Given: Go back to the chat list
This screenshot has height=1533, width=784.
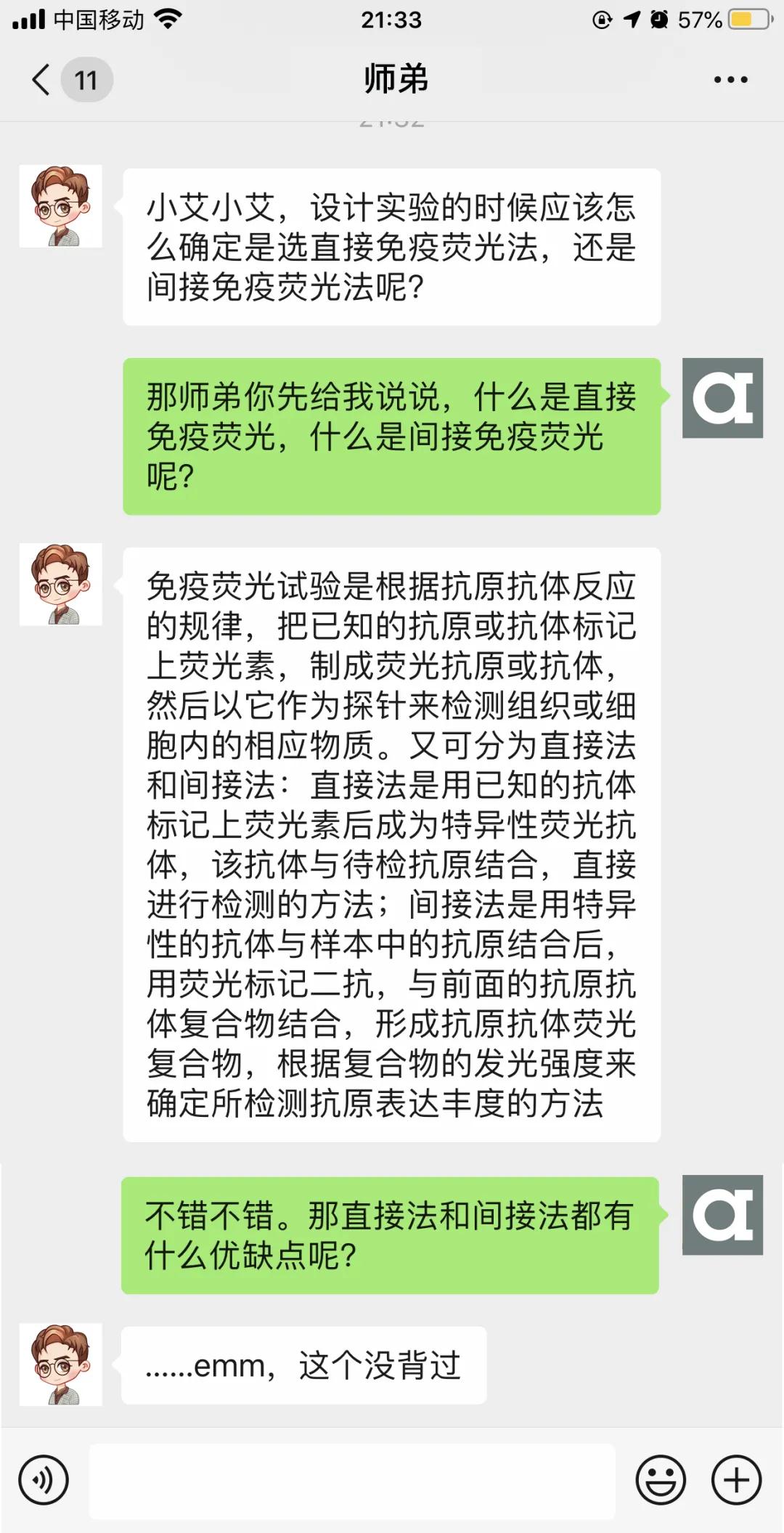Looking at the screenshot, I should pyautogui.click(x=42, y=79).
